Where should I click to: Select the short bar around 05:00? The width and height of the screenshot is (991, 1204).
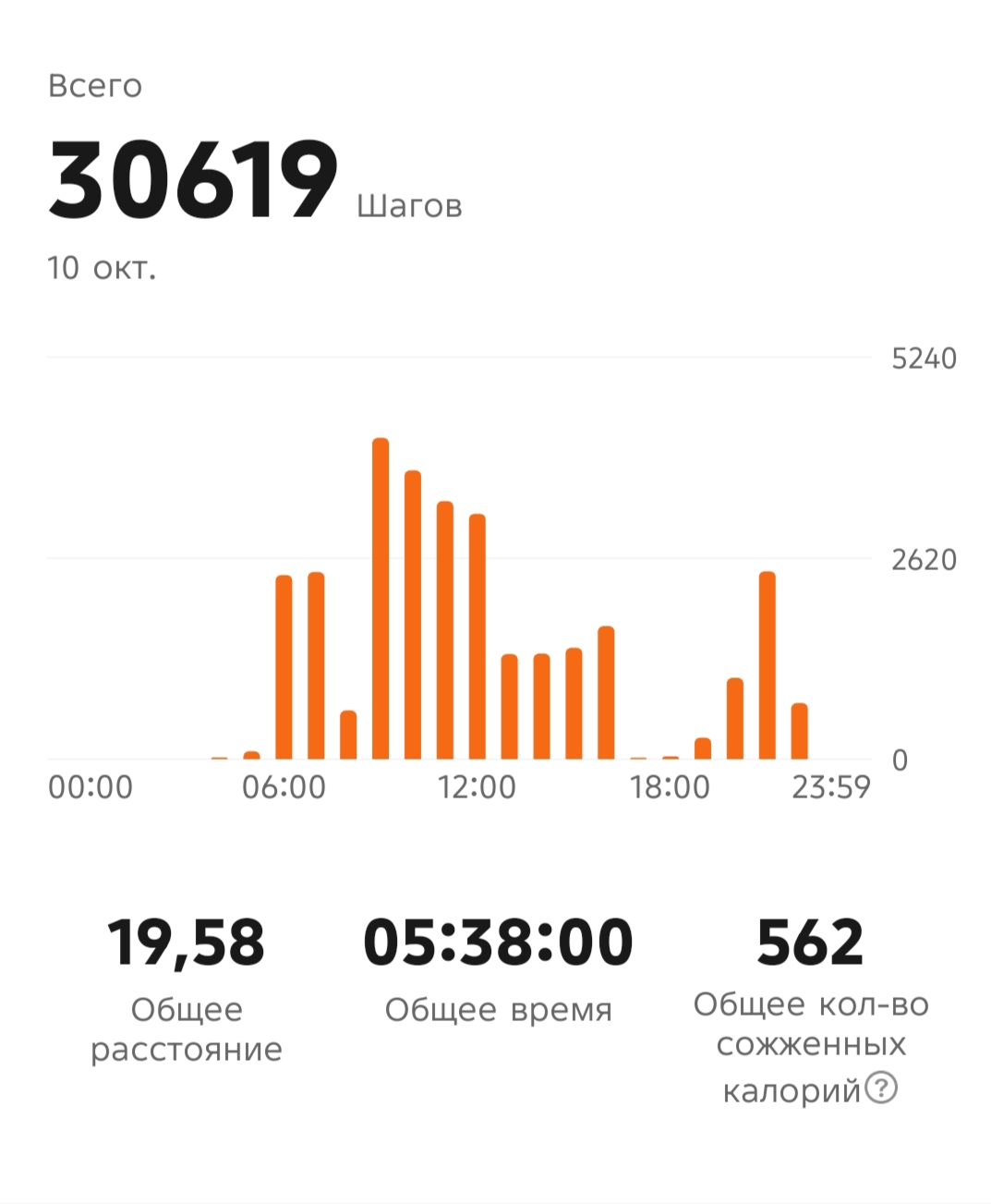point(249,753)
